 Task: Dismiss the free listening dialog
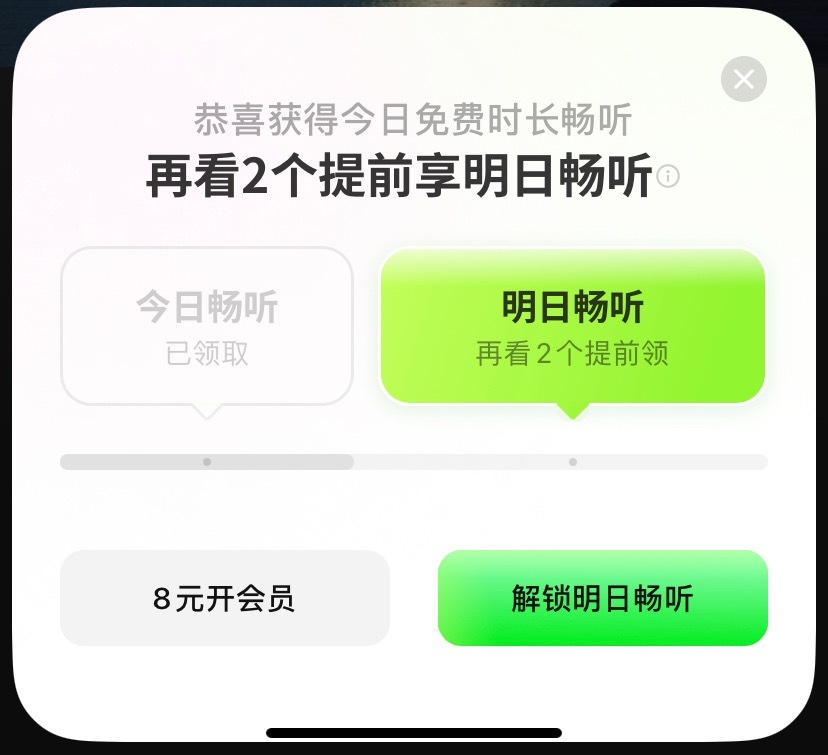pos(743,79)
